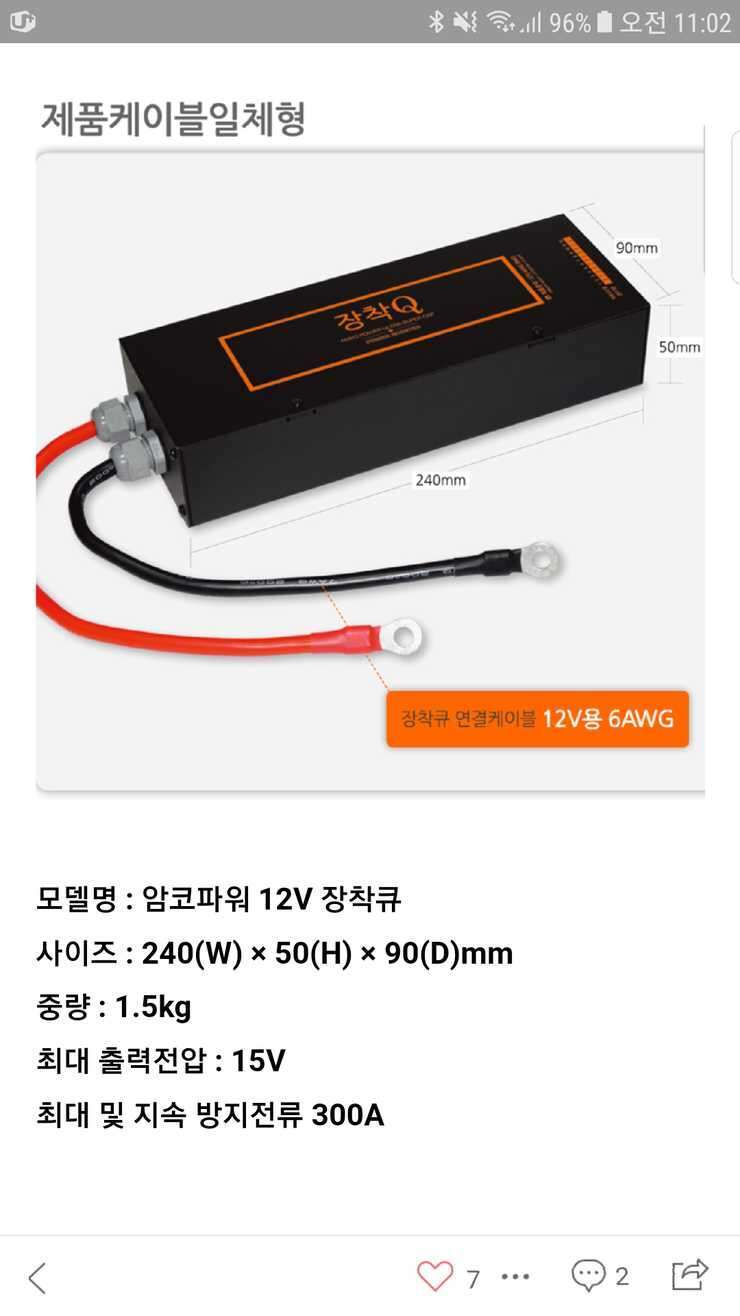Screen dimensions: 740x1316
Task: Go back using the bottom-left arrow
Action: (x=37, y=1277)
